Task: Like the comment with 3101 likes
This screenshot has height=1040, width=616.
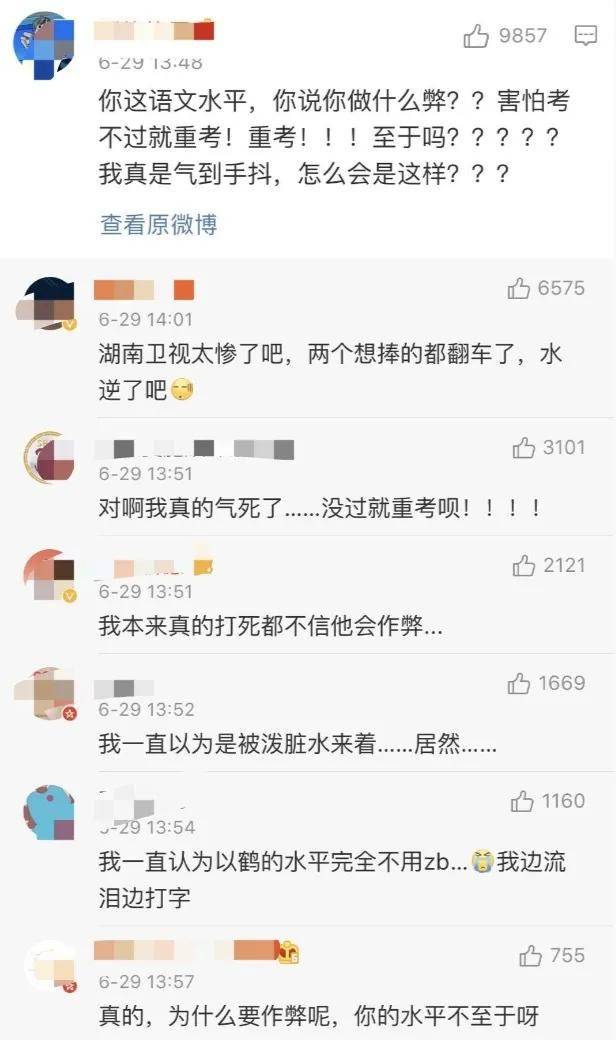Action: 524,448
